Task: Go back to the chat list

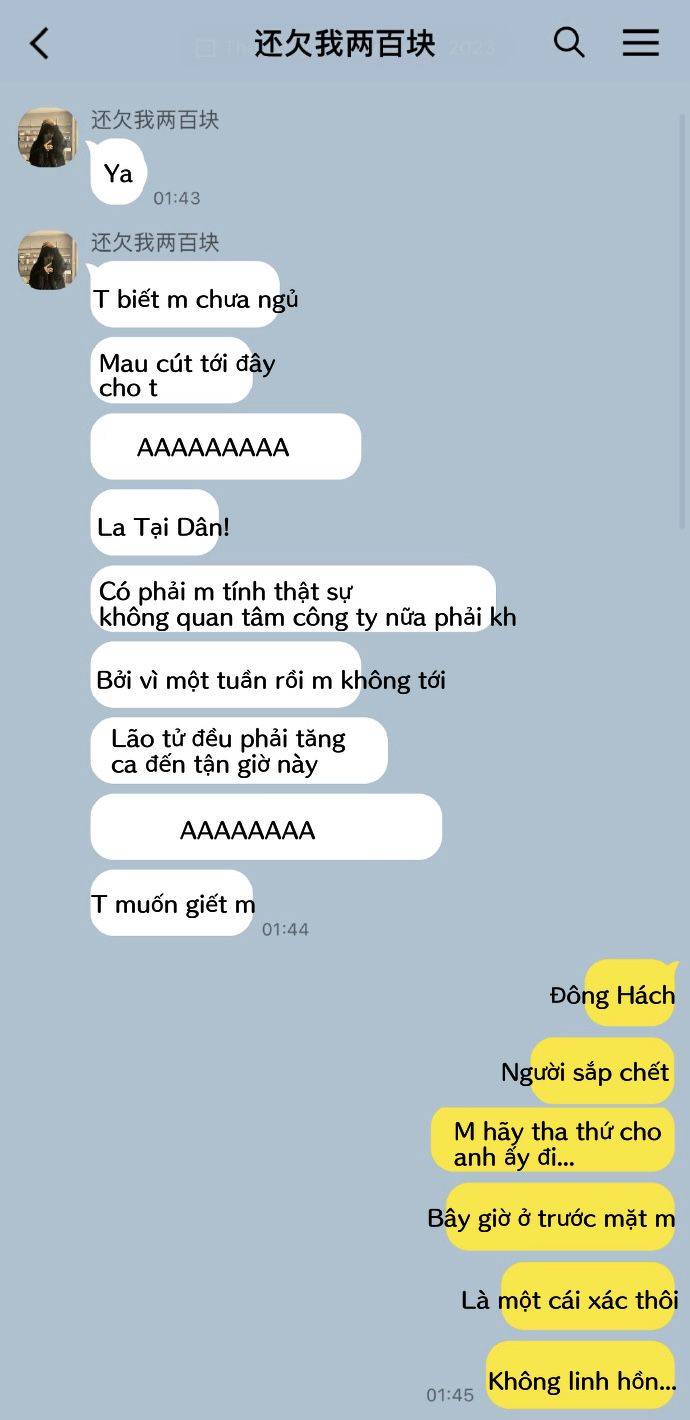Action: coord(39,43)
